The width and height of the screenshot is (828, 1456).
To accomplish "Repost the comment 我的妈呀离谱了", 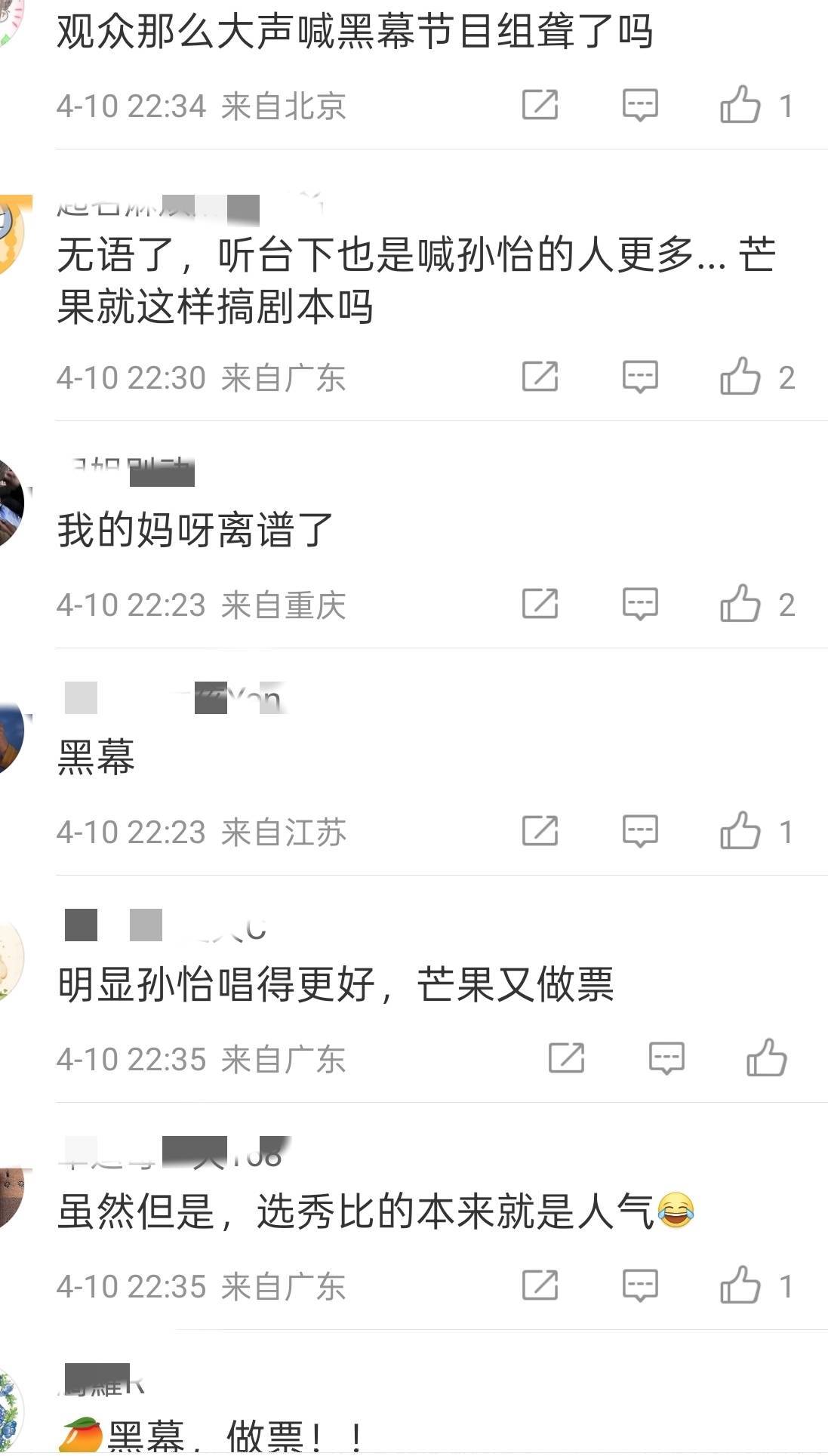I will coord(540,603).
